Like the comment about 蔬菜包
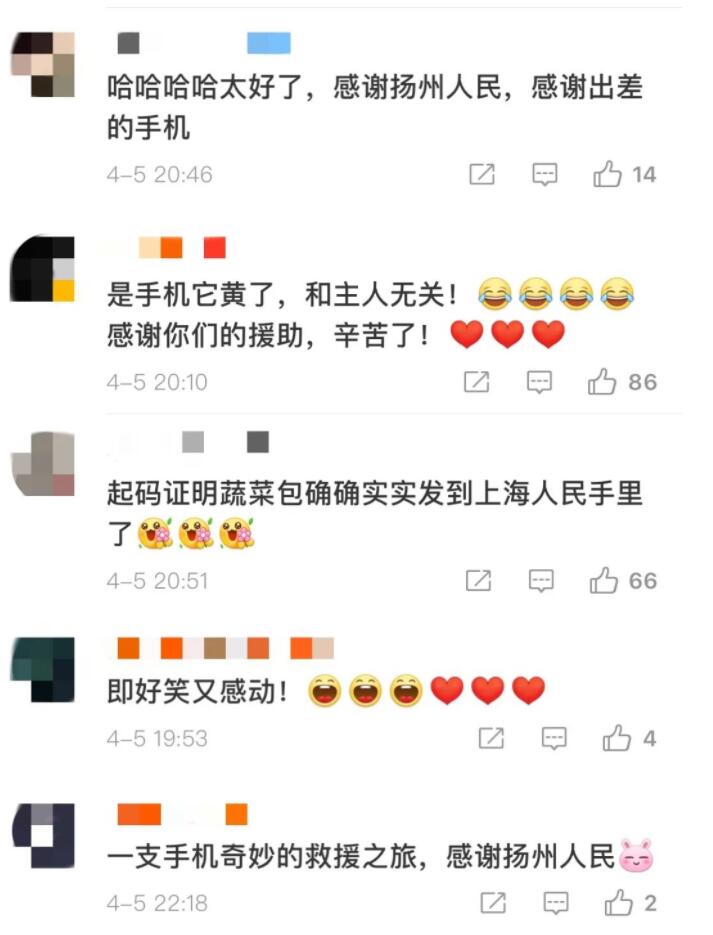This screenshot has height=935, width=713. click(604, 581)
